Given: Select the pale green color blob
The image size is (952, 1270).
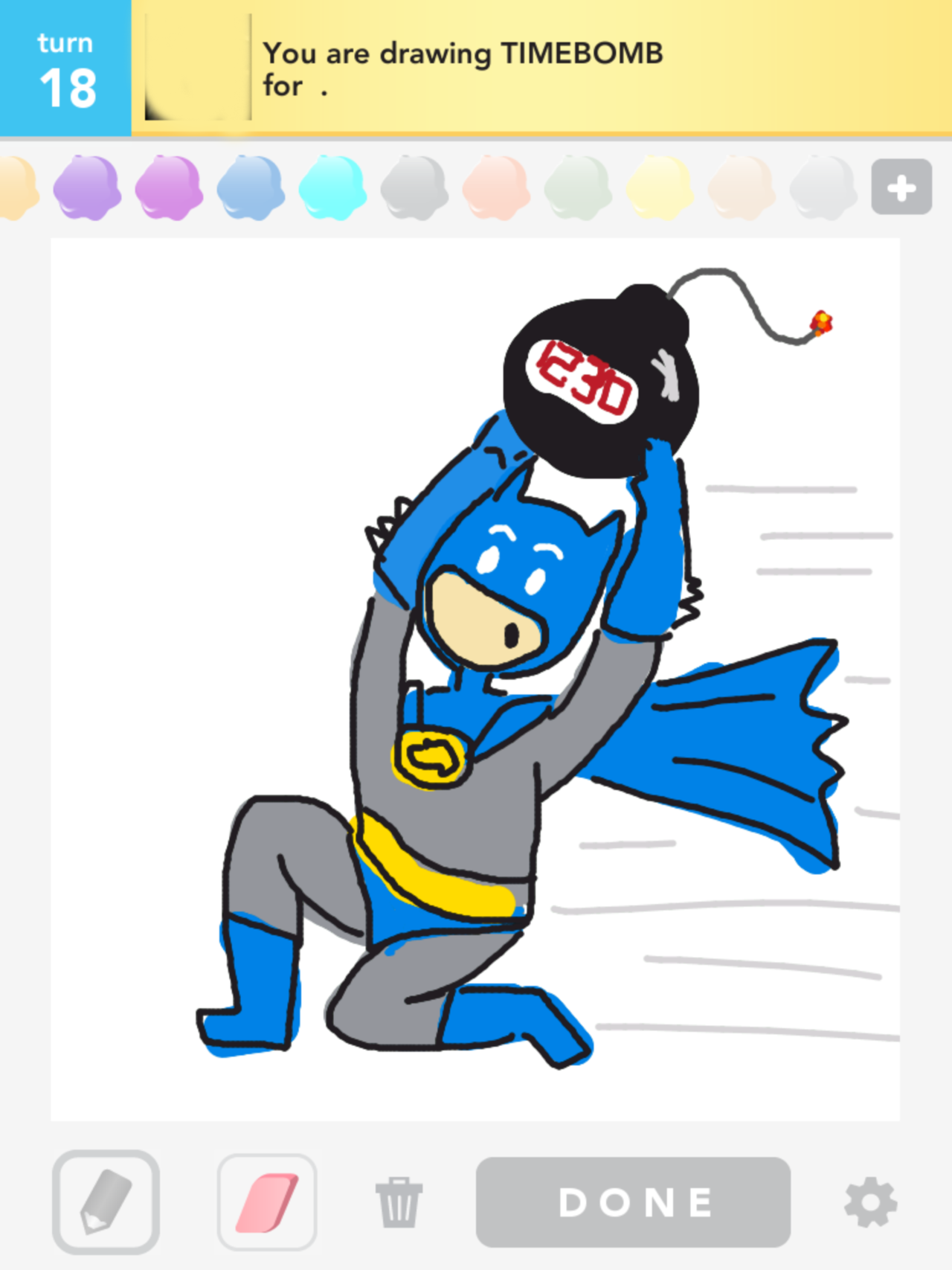Looking at the screenshot, I should tap(578, 187).
